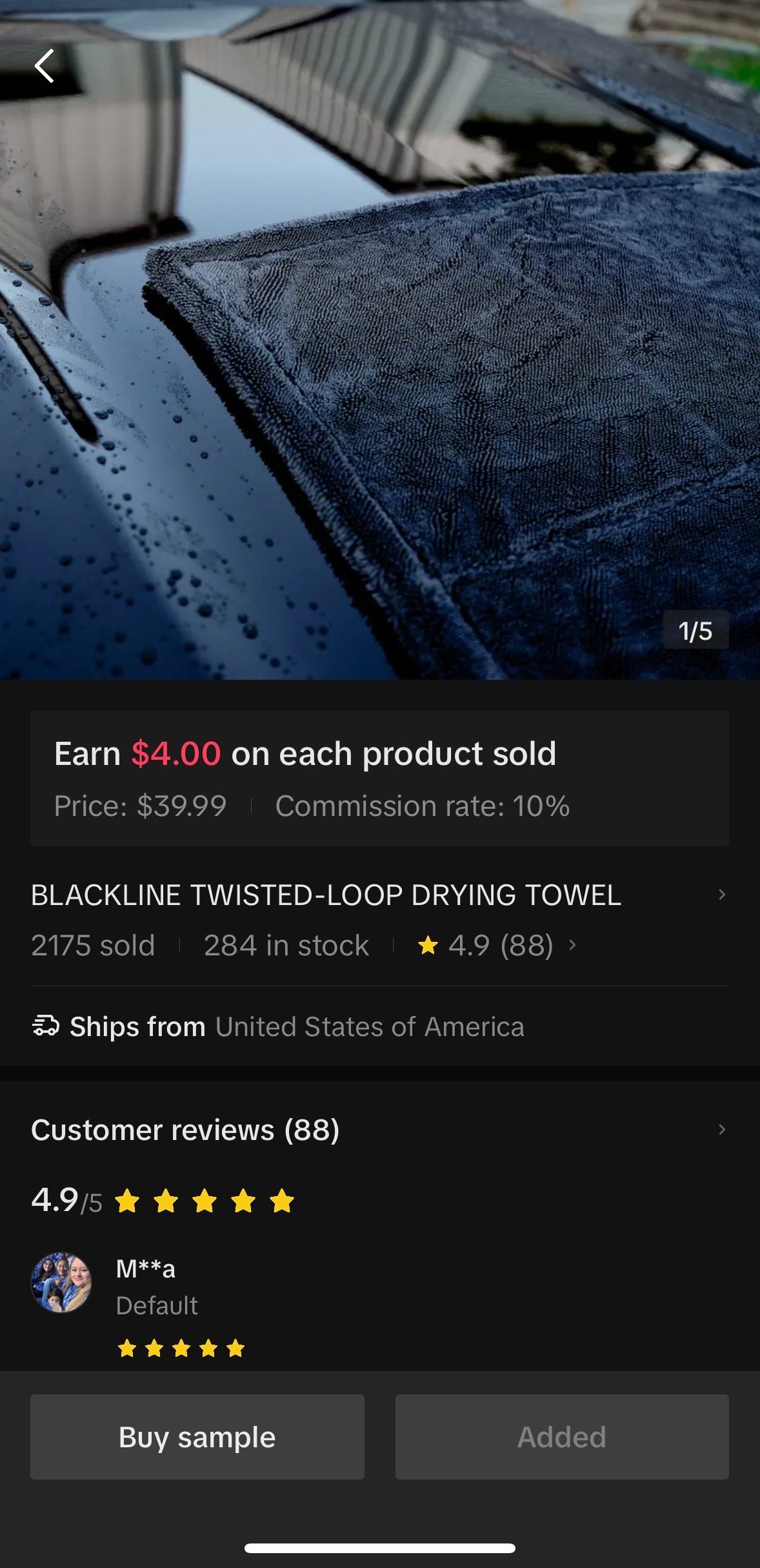The image size is (760, 1568).
Task: Tap Buy sample button
Action: click(x=197, y=1437)
